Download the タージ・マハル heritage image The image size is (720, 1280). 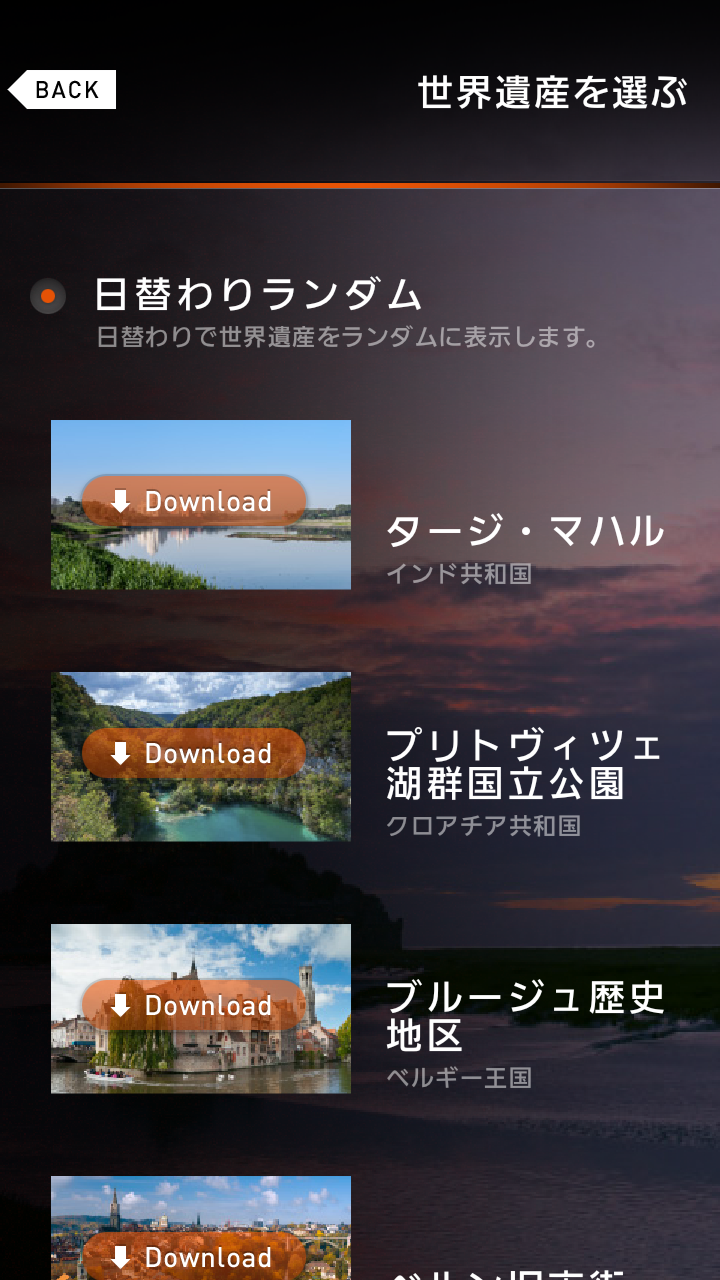[194, 501]
